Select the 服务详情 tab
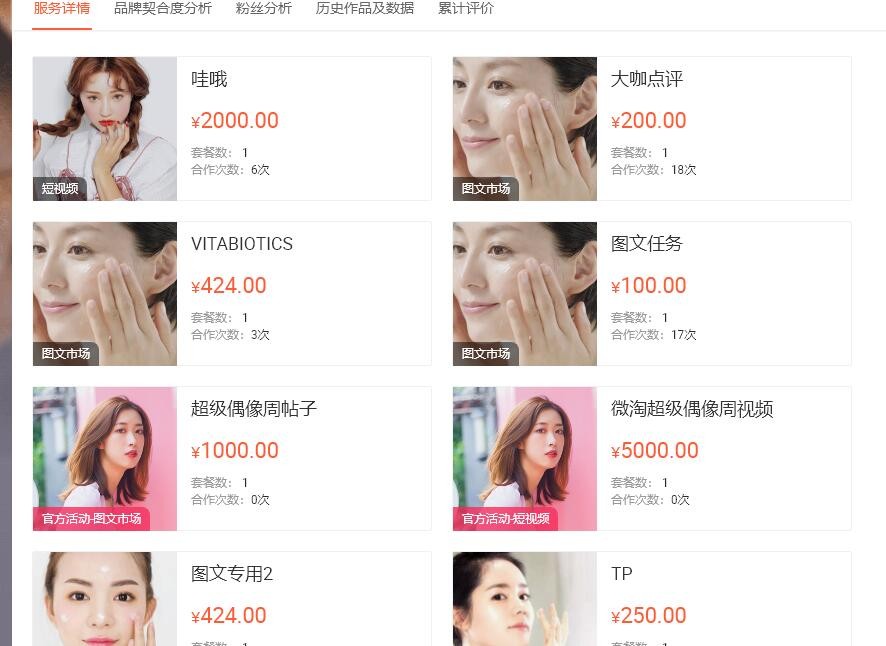 coord(61,9)
